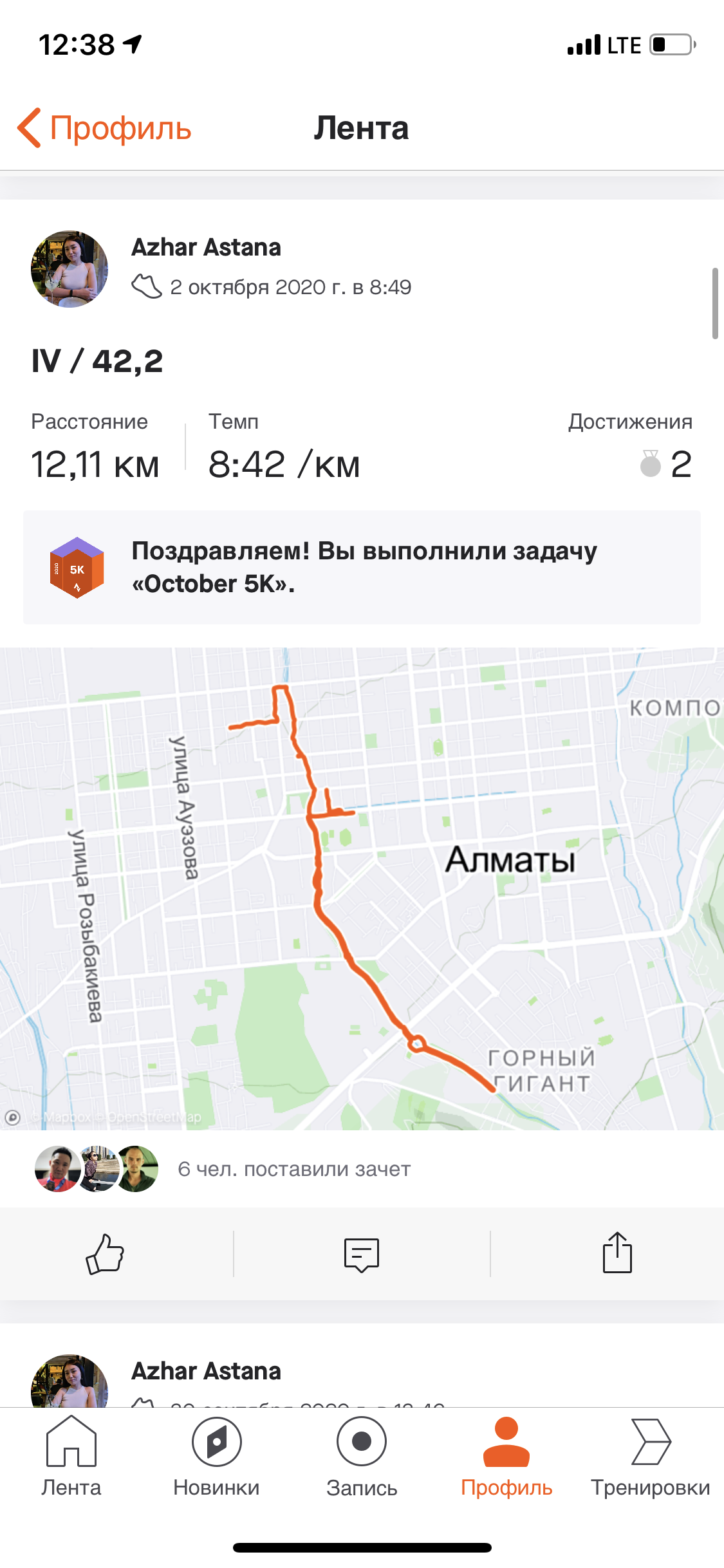Open comments on the IV / 42,2 activity
The width and height of the screenshot is (724, 1568).
(x=362, y=1254)
